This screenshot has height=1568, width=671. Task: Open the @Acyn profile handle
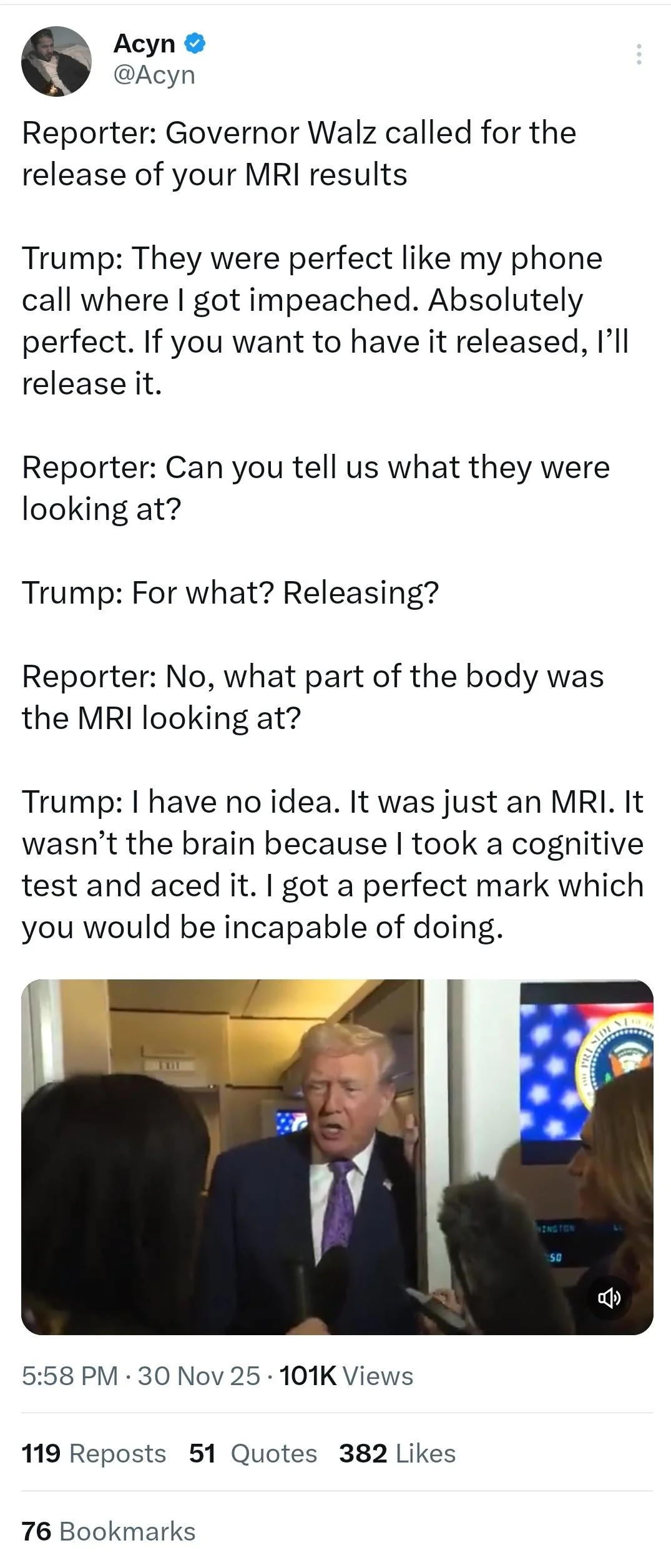154,75
